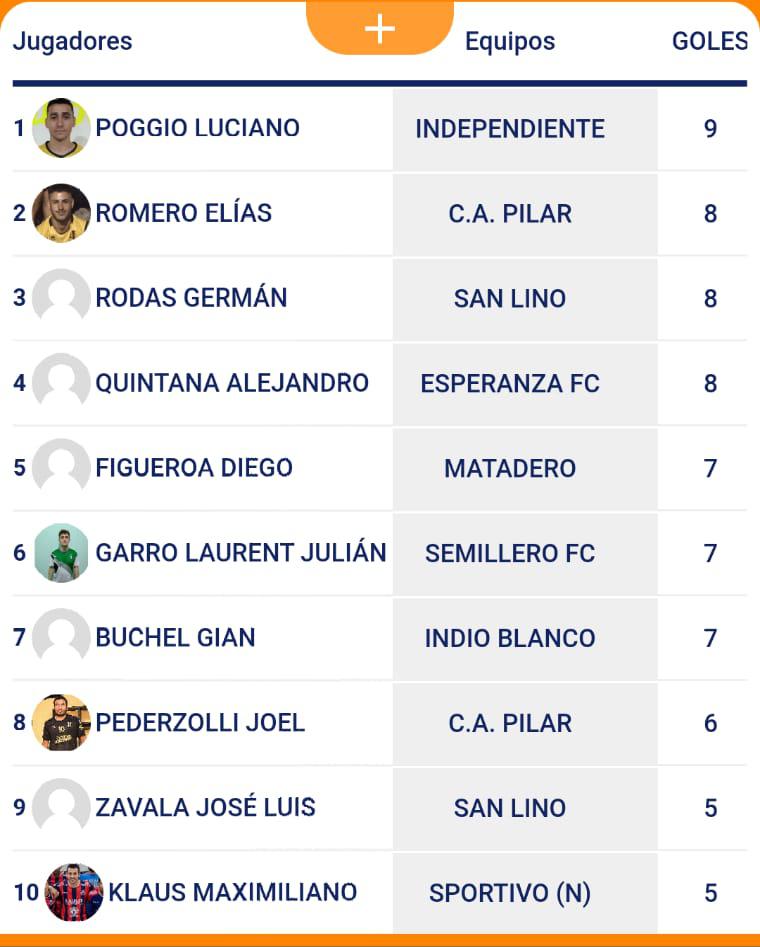Tap the orange plus button

tap(380, 29)
